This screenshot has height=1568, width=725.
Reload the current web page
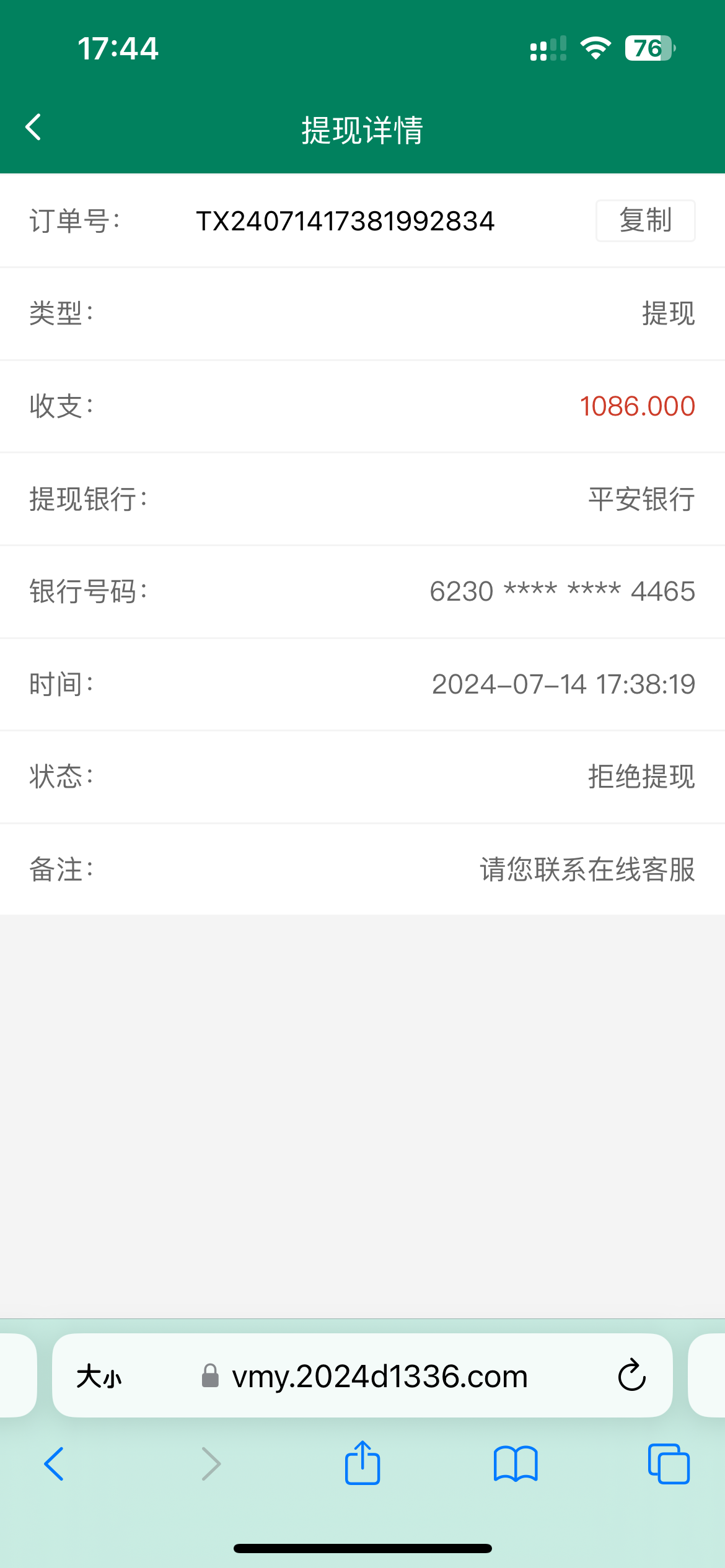[631, 1375]
